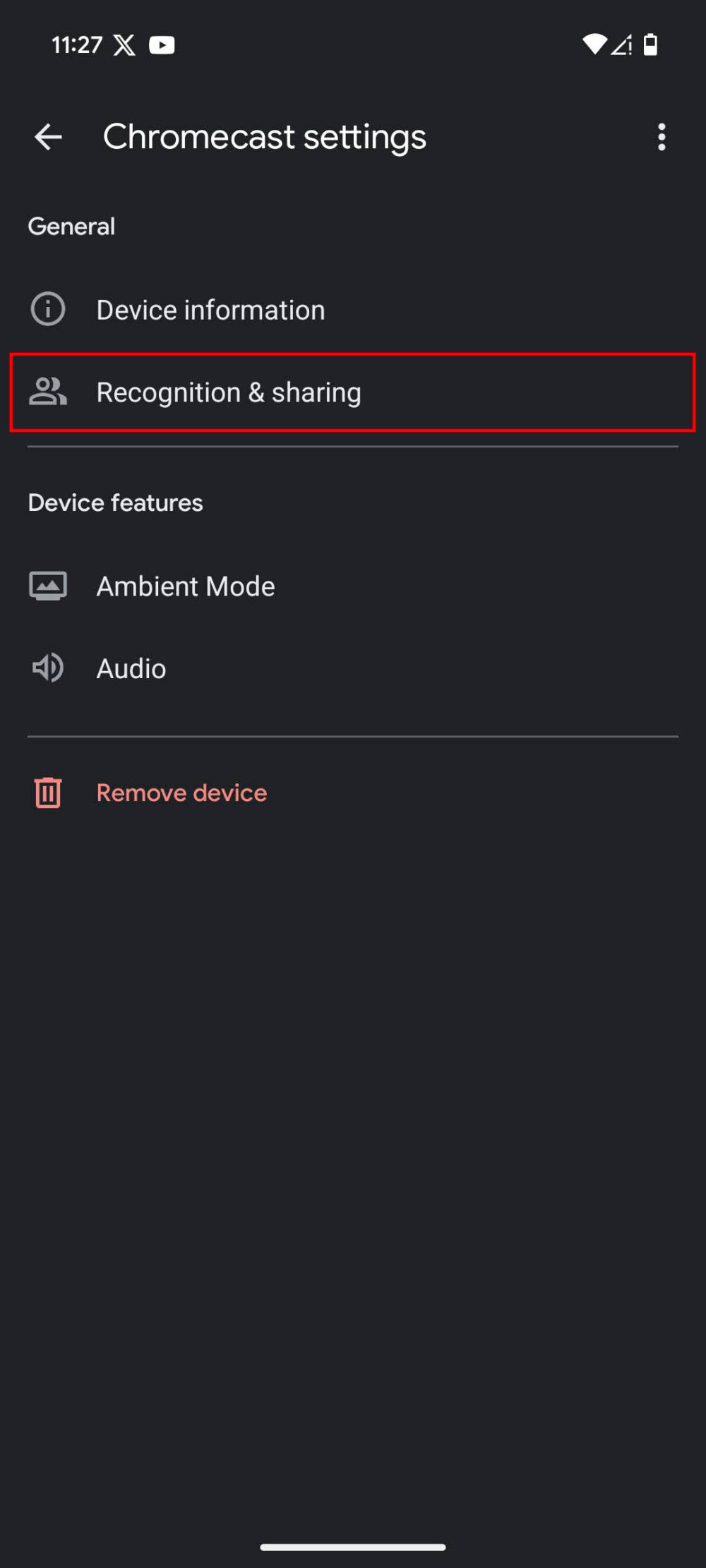This screenshot has height=1568, width=706.
Task: Open Device information settings
Action: coord(210,309)
